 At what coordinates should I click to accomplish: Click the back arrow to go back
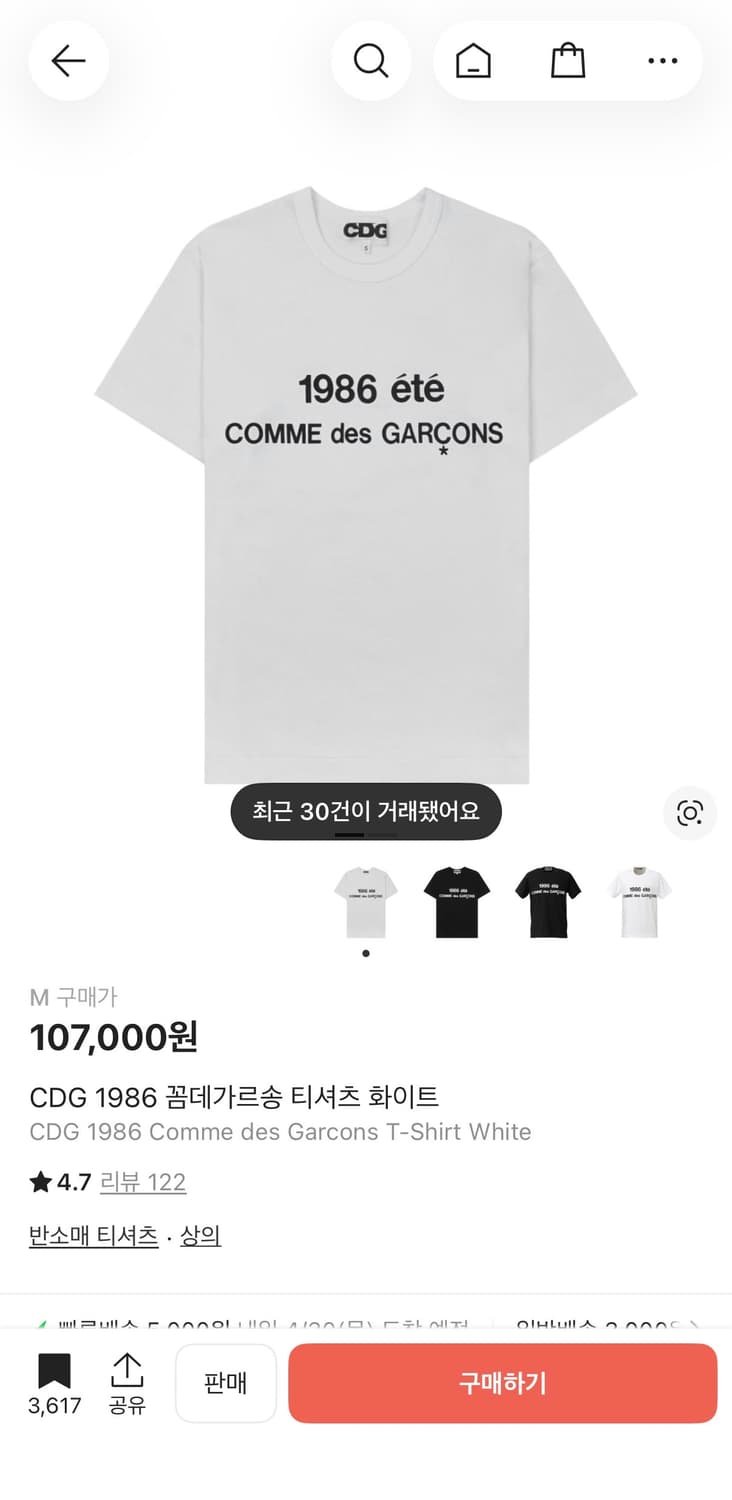(68, 60)
